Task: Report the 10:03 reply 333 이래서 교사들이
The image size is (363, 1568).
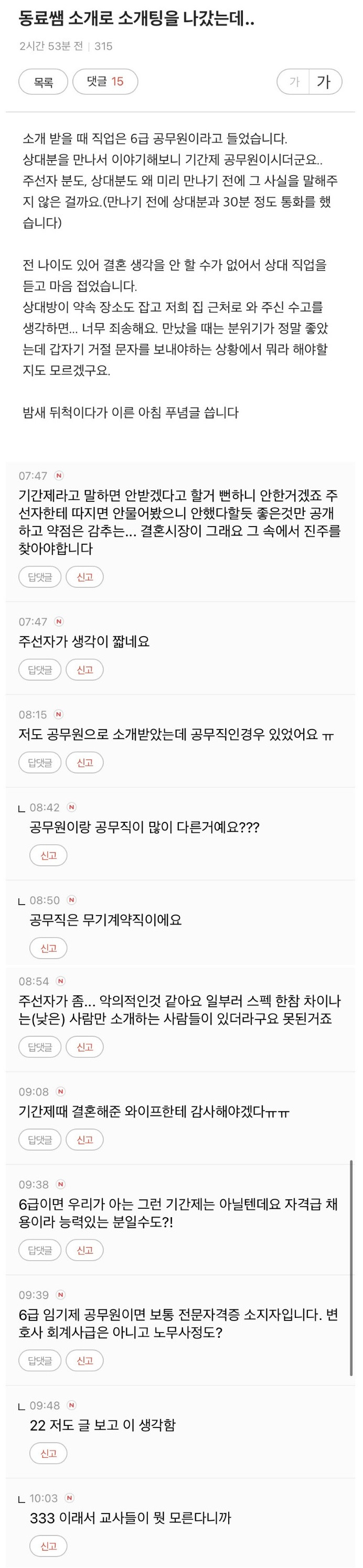Action: click(x=49, y=1546)
